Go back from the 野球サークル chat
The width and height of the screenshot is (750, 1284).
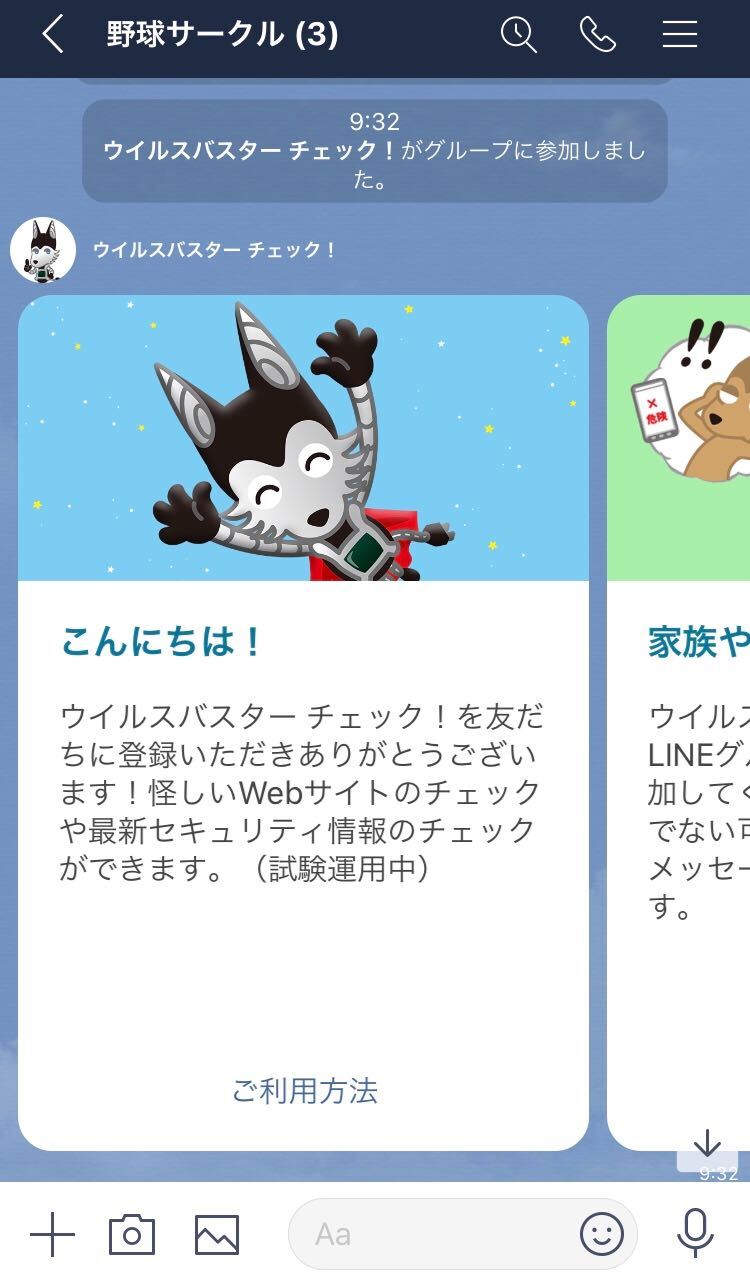pos(53,36)
